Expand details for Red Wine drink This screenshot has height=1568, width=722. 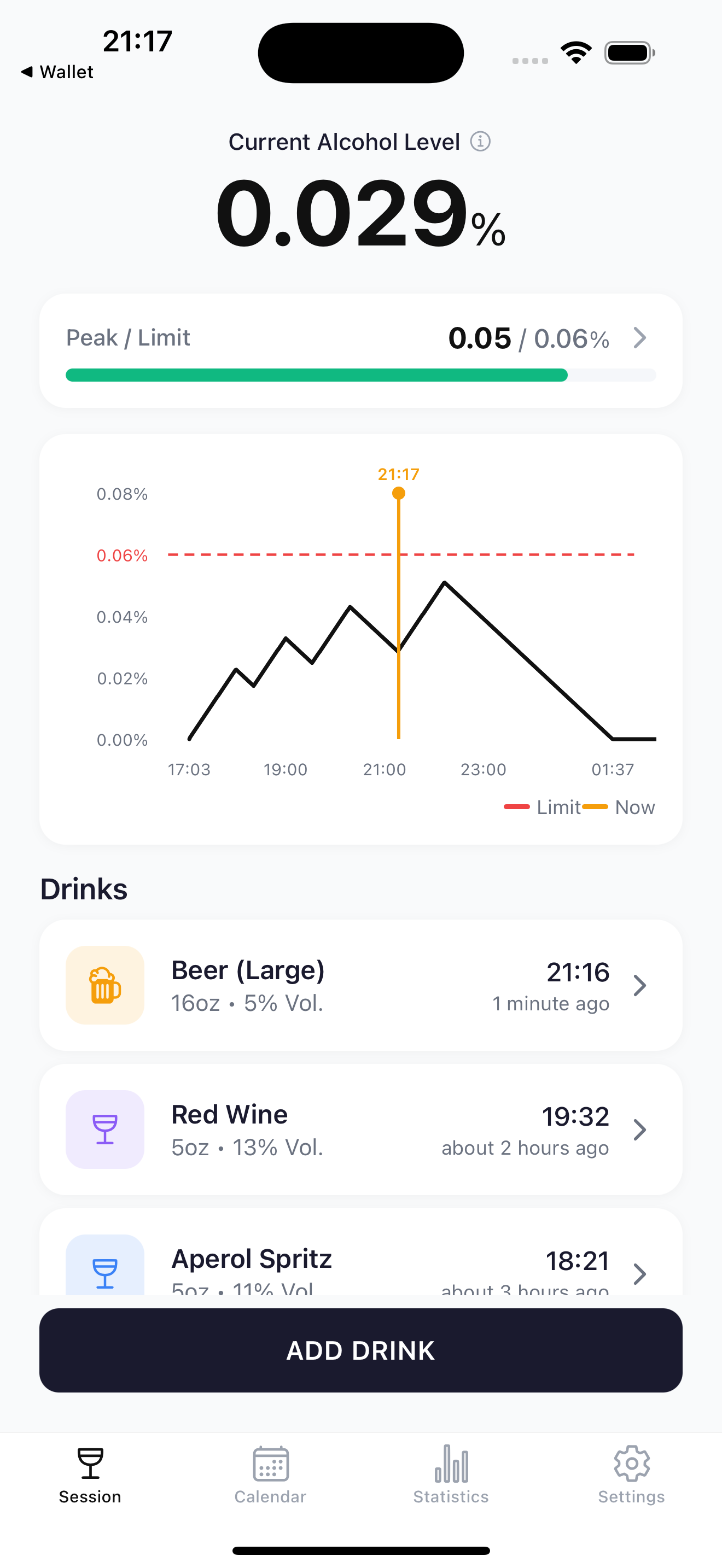[640, 1130]
